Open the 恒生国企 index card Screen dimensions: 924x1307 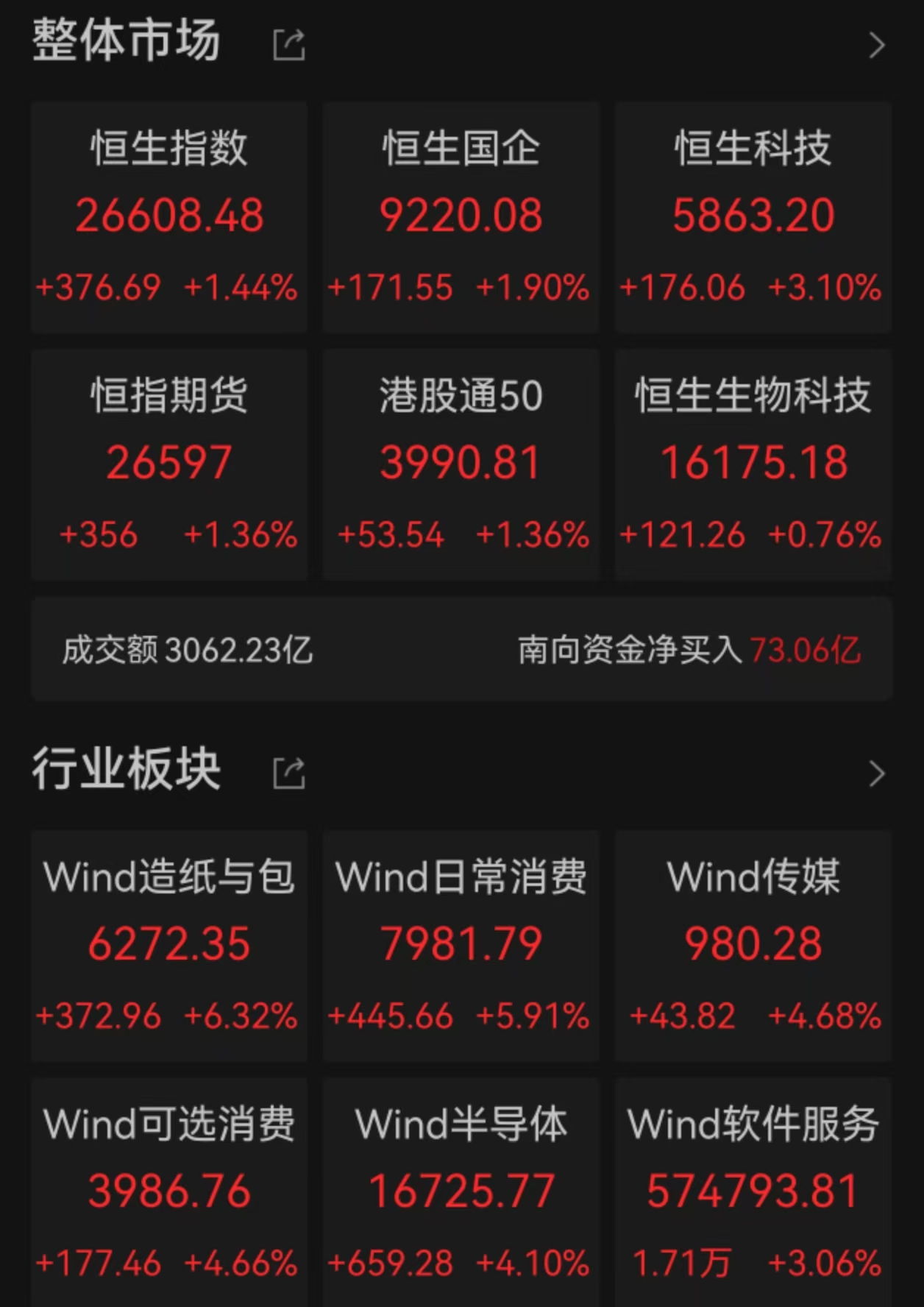click(461, 217)
